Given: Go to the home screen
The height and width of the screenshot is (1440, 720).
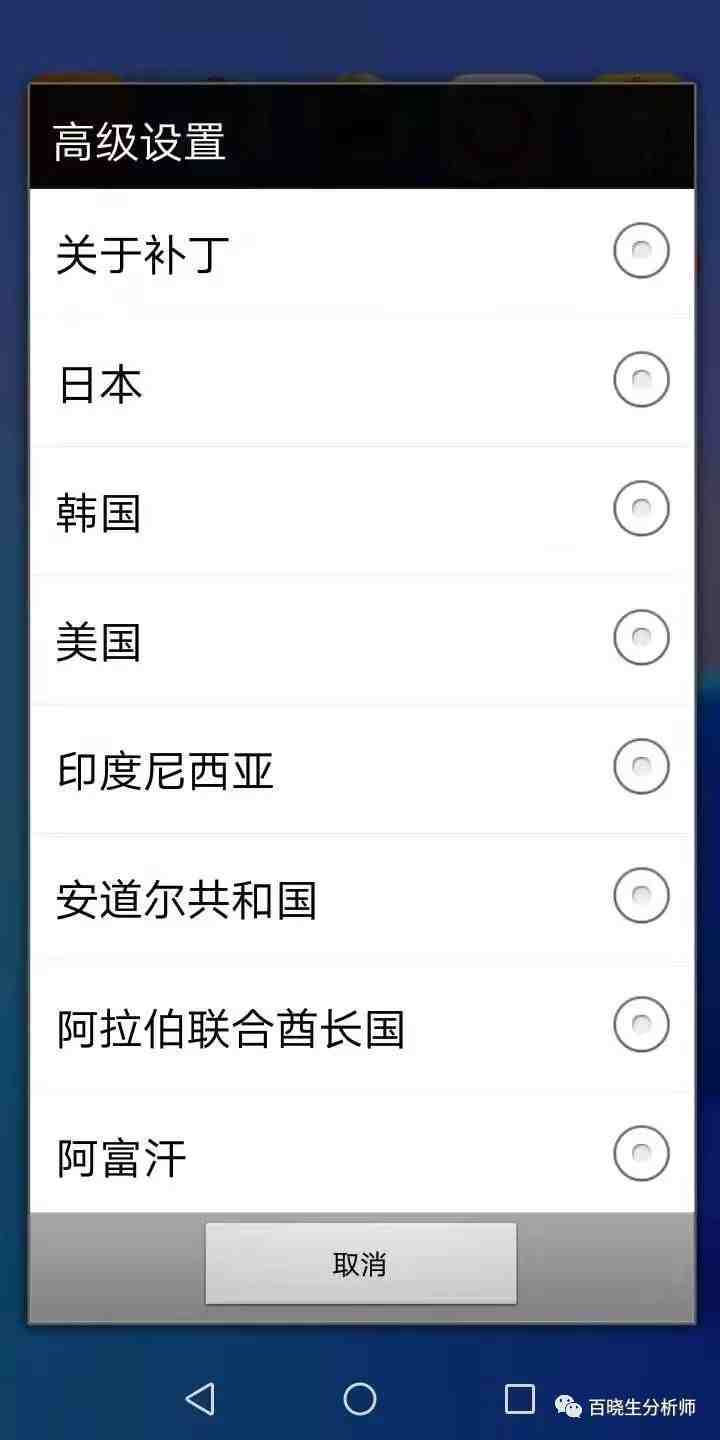Looking at the screenshot, I should [360, 1398].
